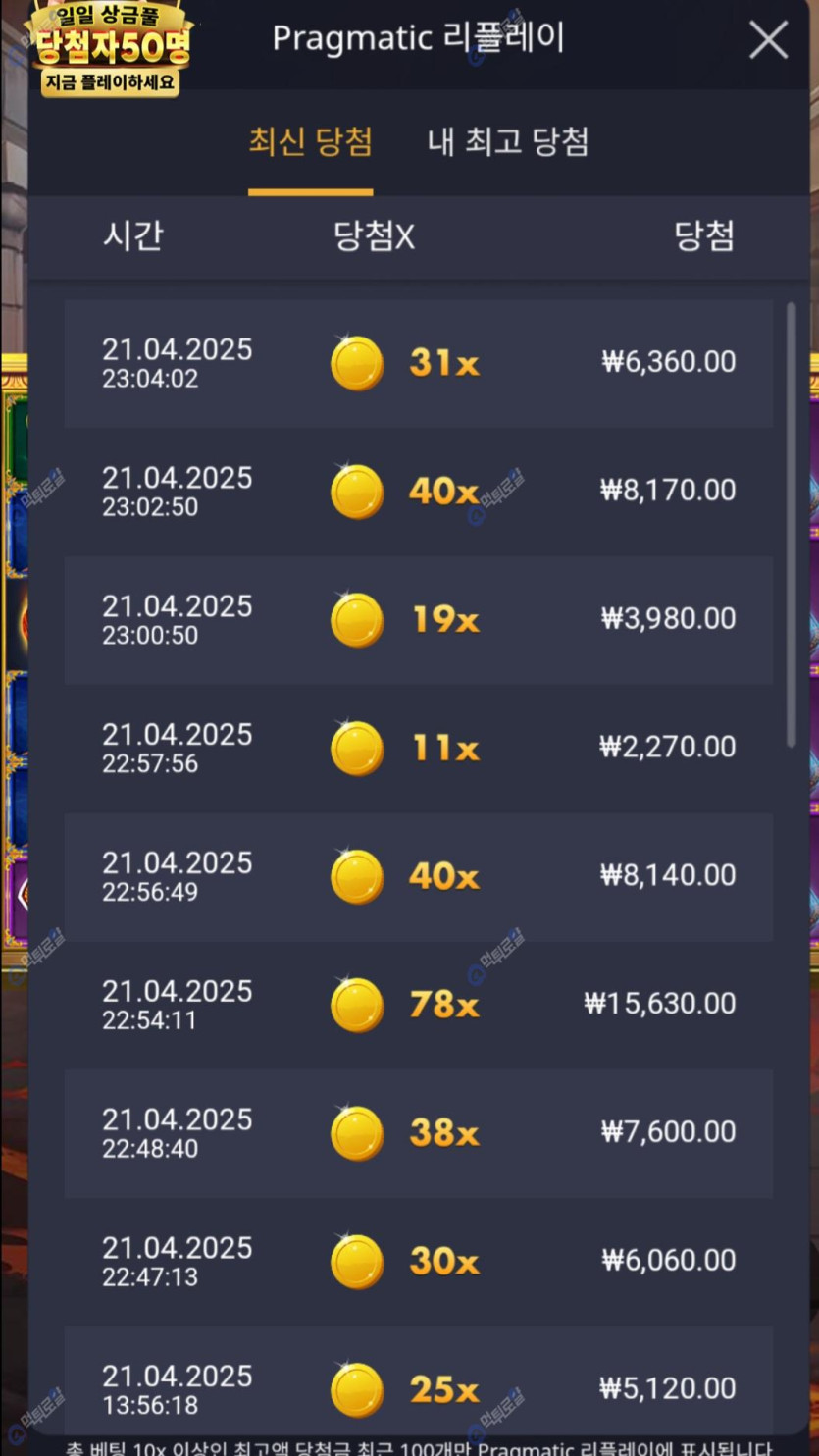This screenshot has height=1456, width=819.
Task: Switch to the 내 최고 당첨 tab
Action: [x=508, y=142]
